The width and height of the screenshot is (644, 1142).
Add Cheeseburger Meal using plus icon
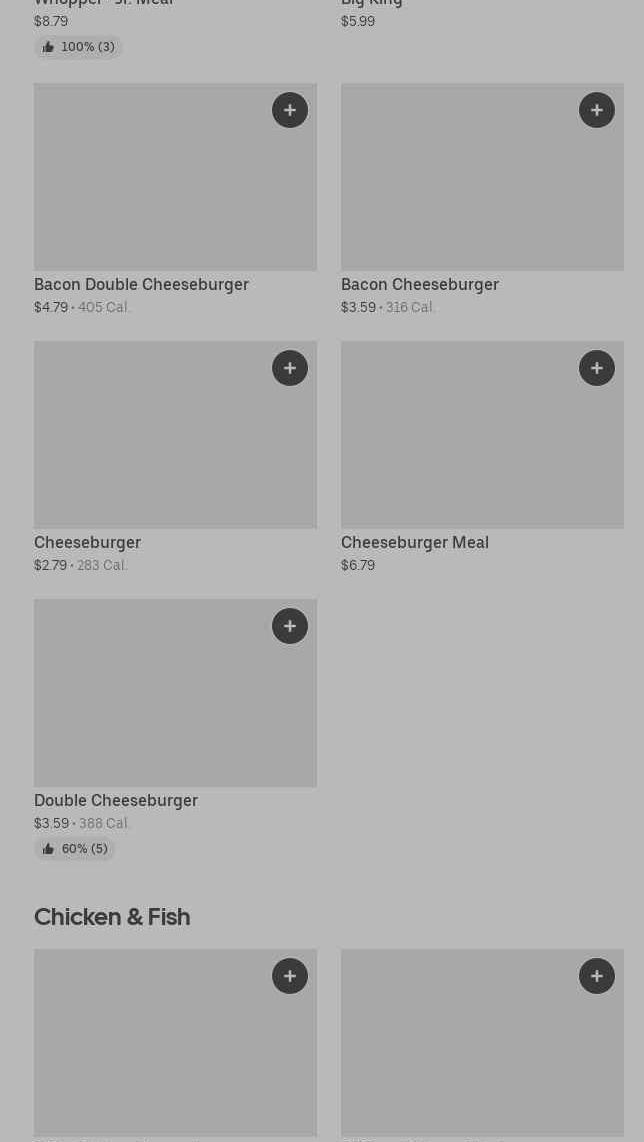coord(597,368)
